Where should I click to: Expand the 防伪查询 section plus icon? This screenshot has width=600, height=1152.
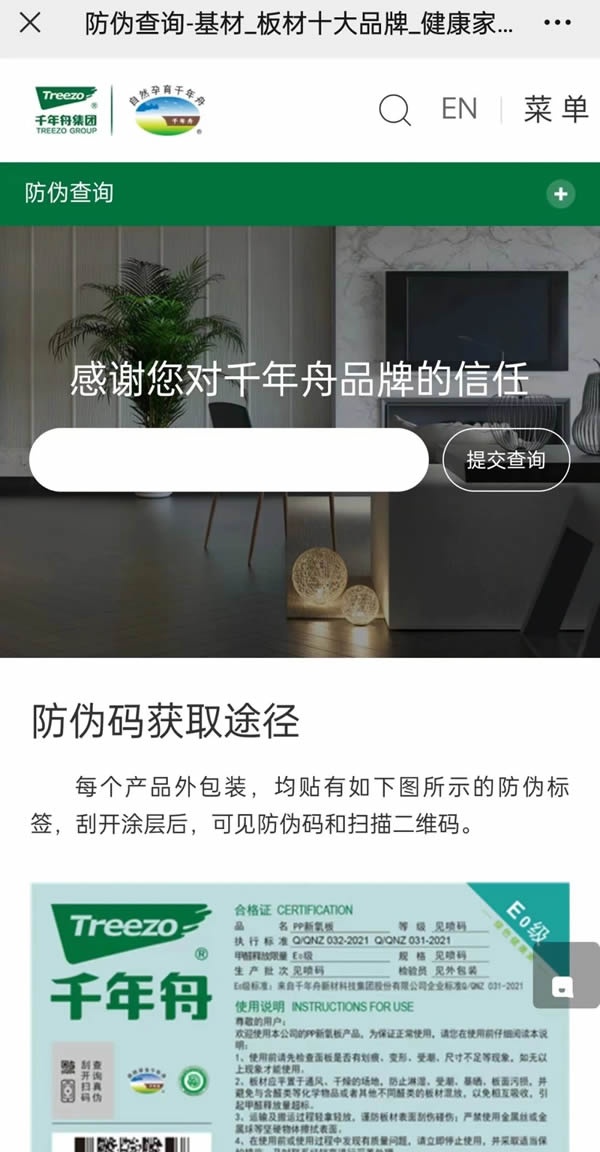(560, 194)
